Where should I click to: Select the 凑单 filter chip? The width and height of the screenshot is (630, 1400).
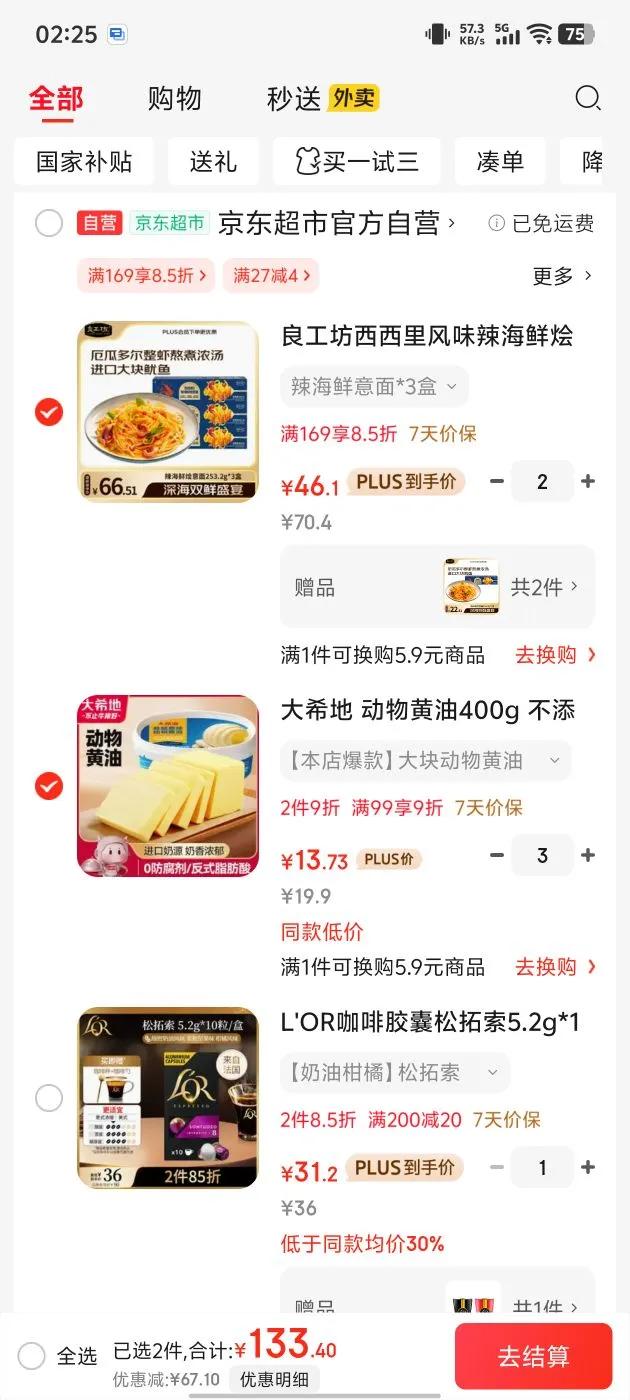point(499,162)
